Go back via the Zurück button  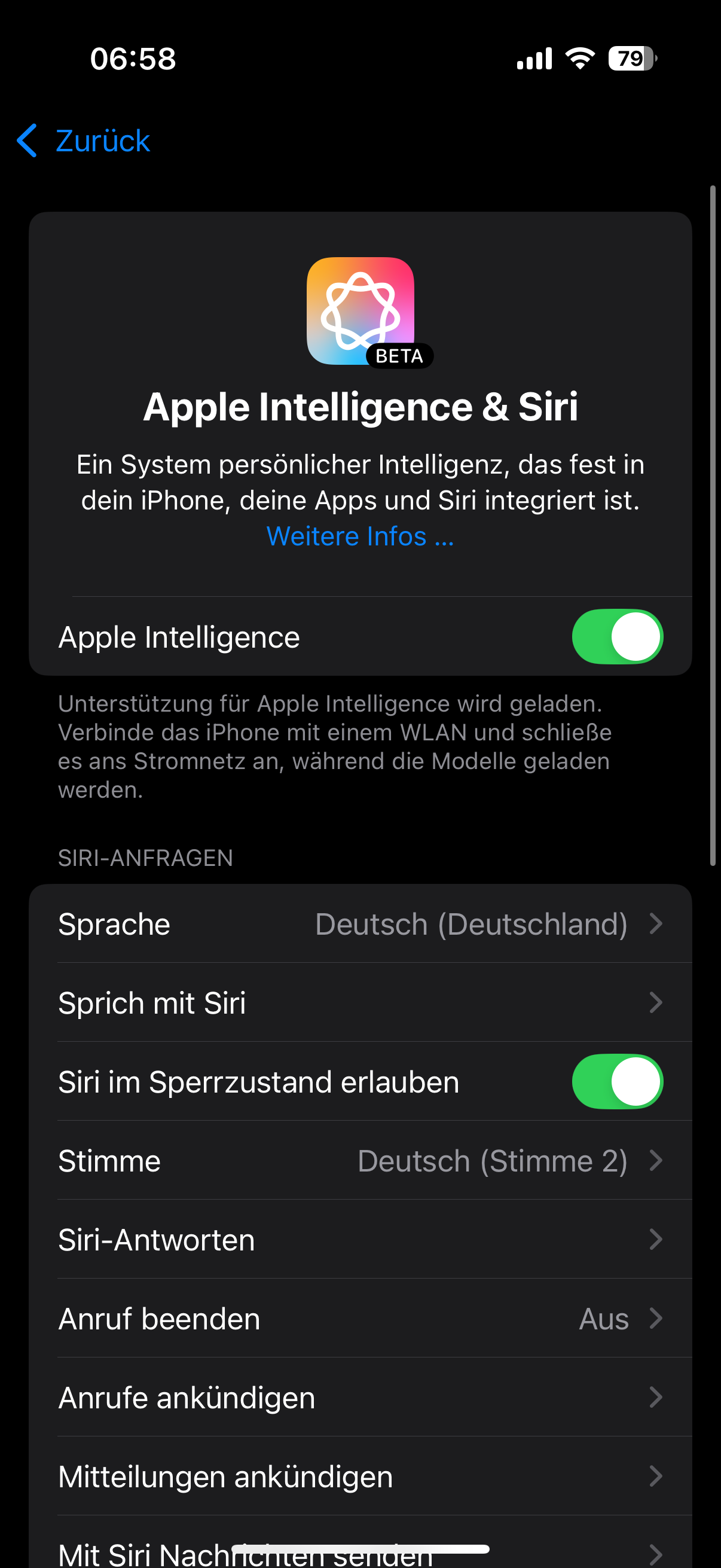(84, 141)
